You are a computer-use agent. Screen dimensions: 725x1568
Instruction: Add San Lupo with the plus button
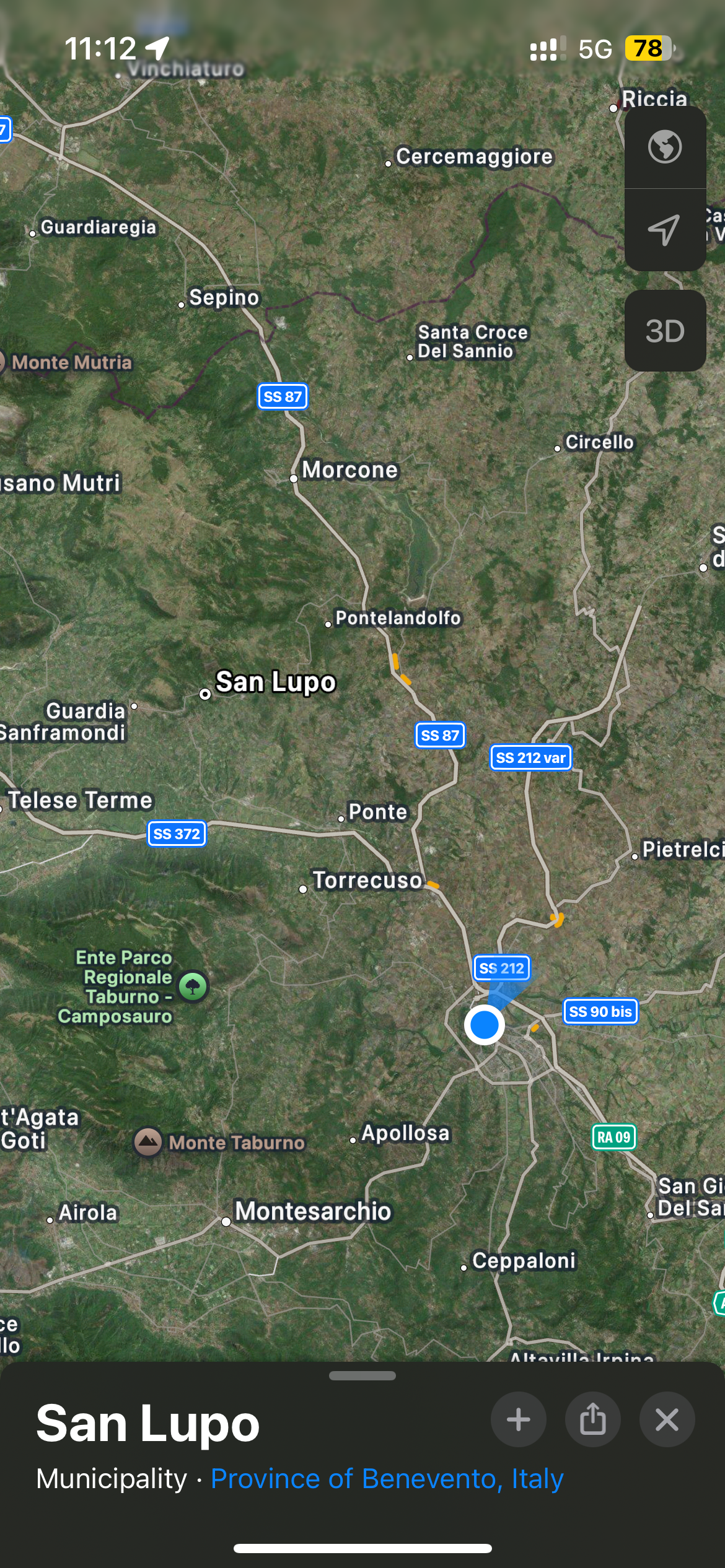pos(518,1419)
